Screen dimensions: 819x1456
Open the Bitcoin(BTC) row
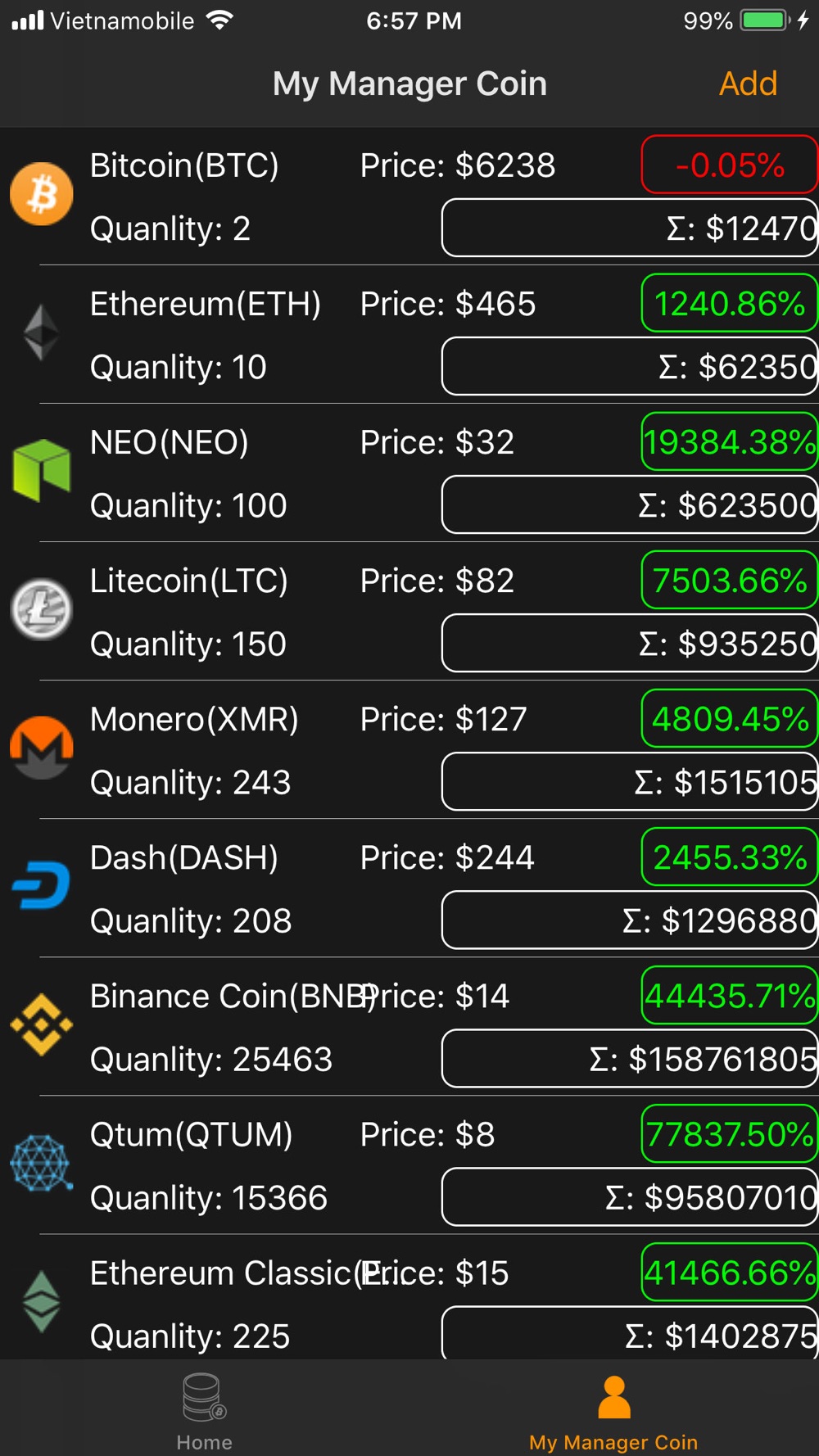click(409, 196)
